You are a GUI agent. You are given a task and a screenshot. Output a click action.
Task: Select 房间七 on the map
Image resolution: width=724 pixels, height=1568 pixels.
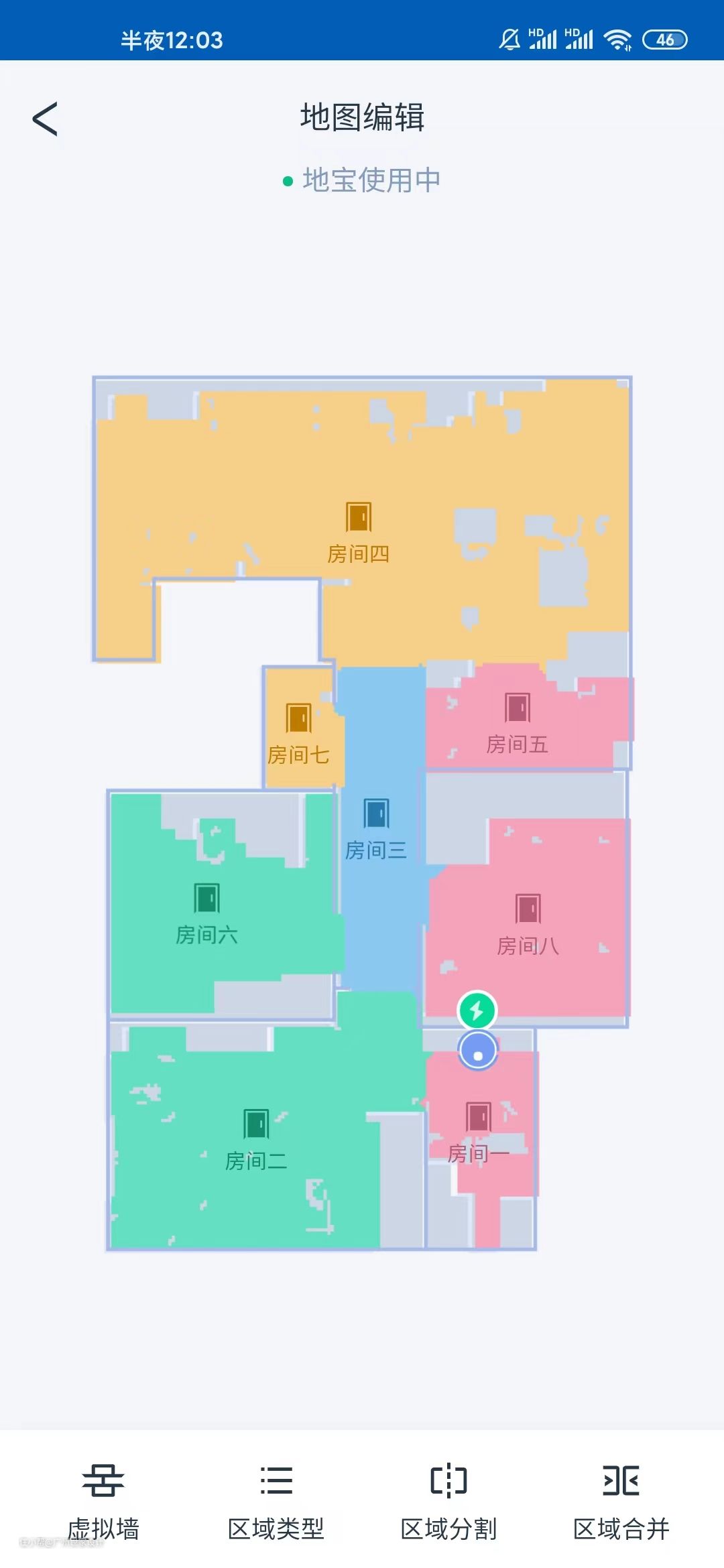point(298,734)
